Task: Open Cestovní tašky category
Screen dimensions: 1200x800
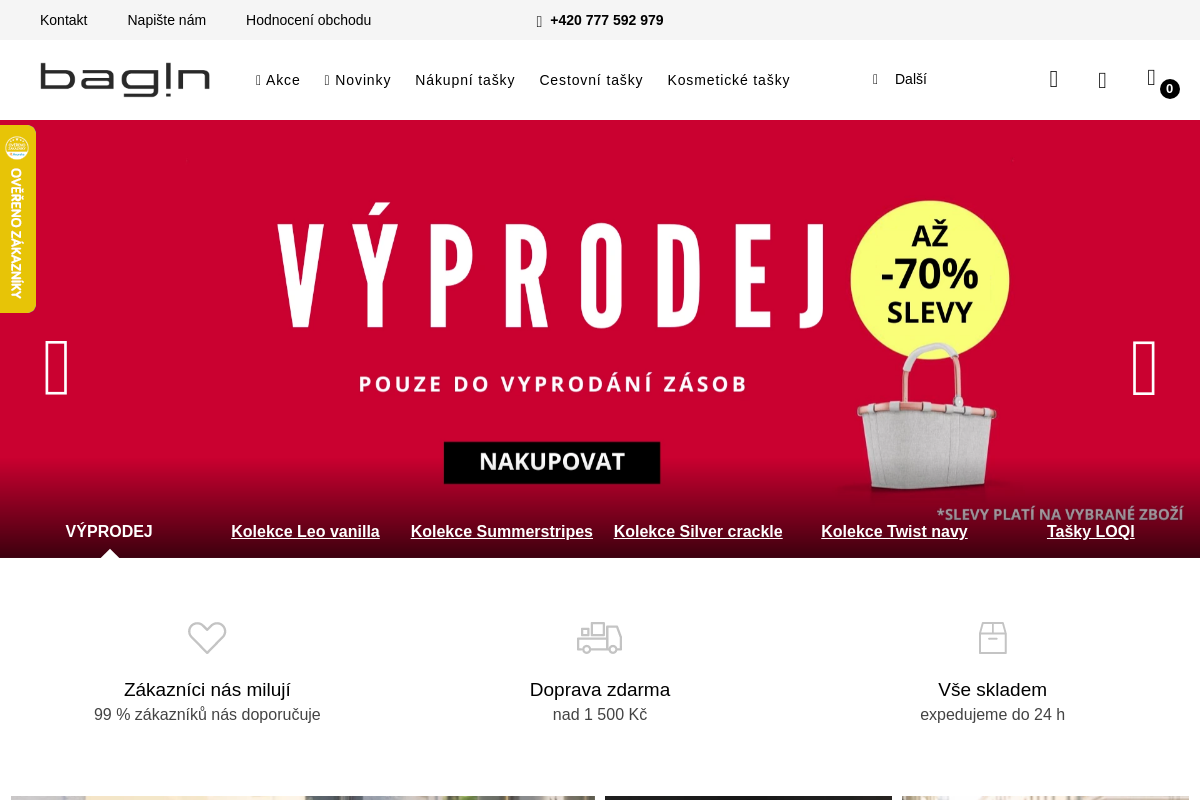Action: pos(591,80)
